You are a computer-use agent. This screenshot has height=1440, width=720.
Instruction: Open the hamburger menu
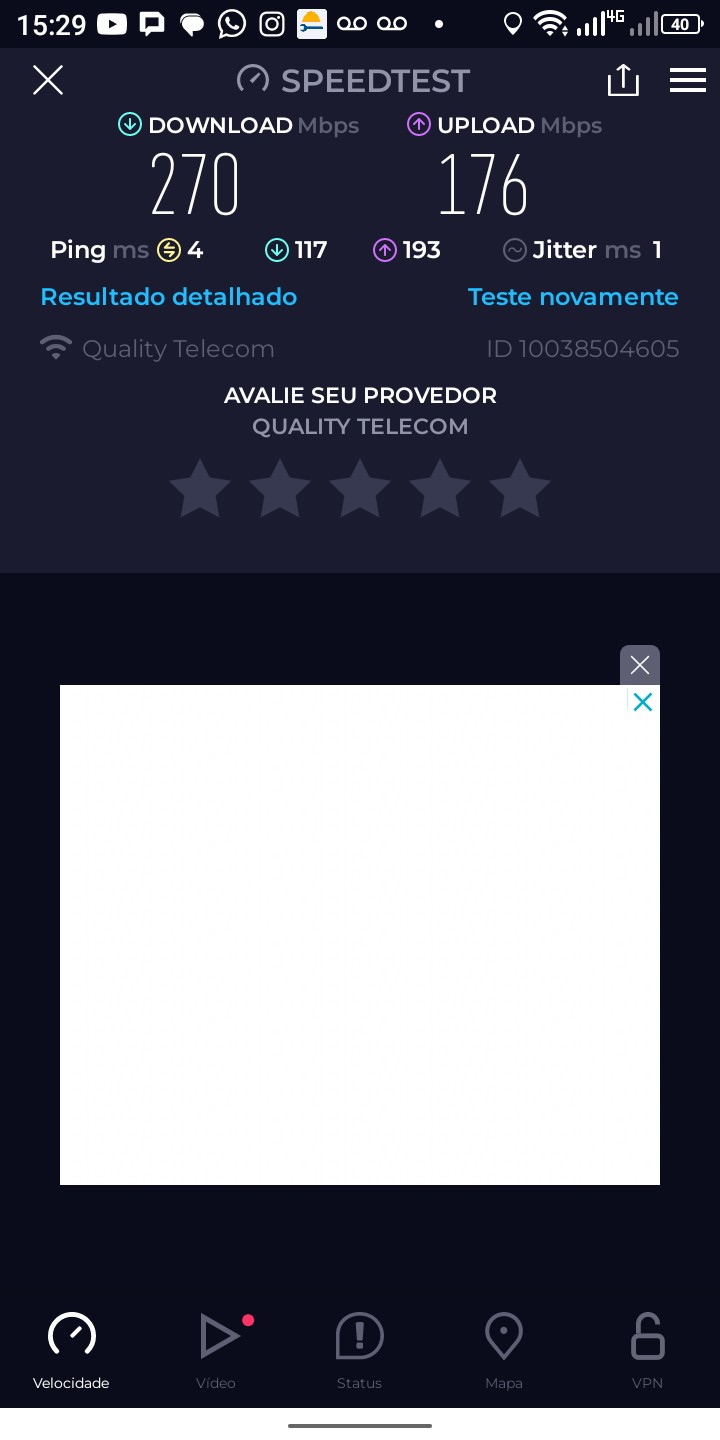click(688, 80)
